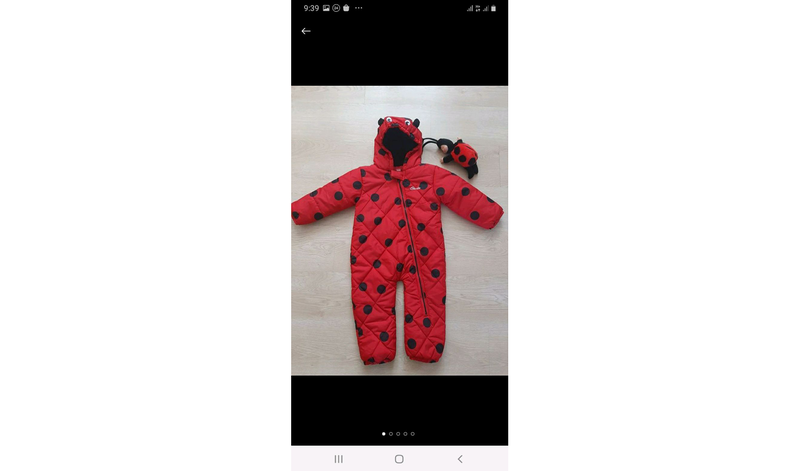
Task: Tap the system back button
Action: click(460, 459)
